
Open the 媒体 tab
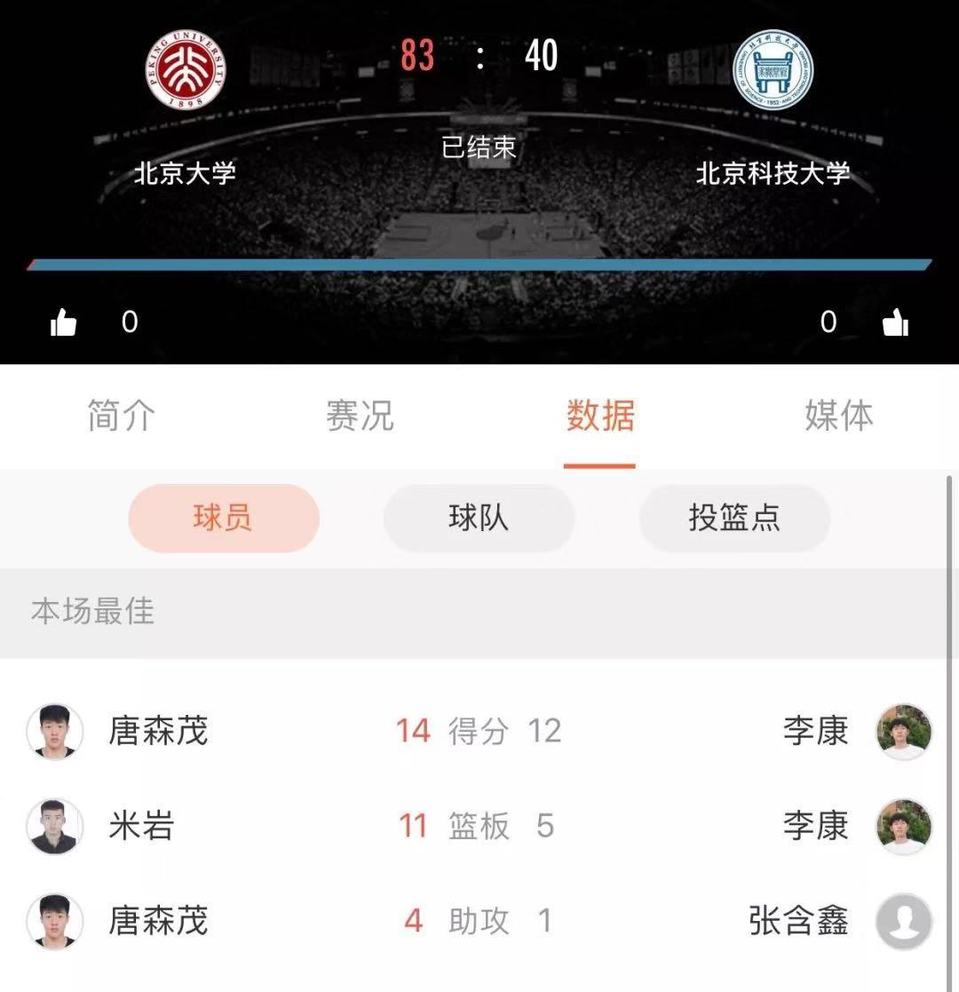pos(839,416)
